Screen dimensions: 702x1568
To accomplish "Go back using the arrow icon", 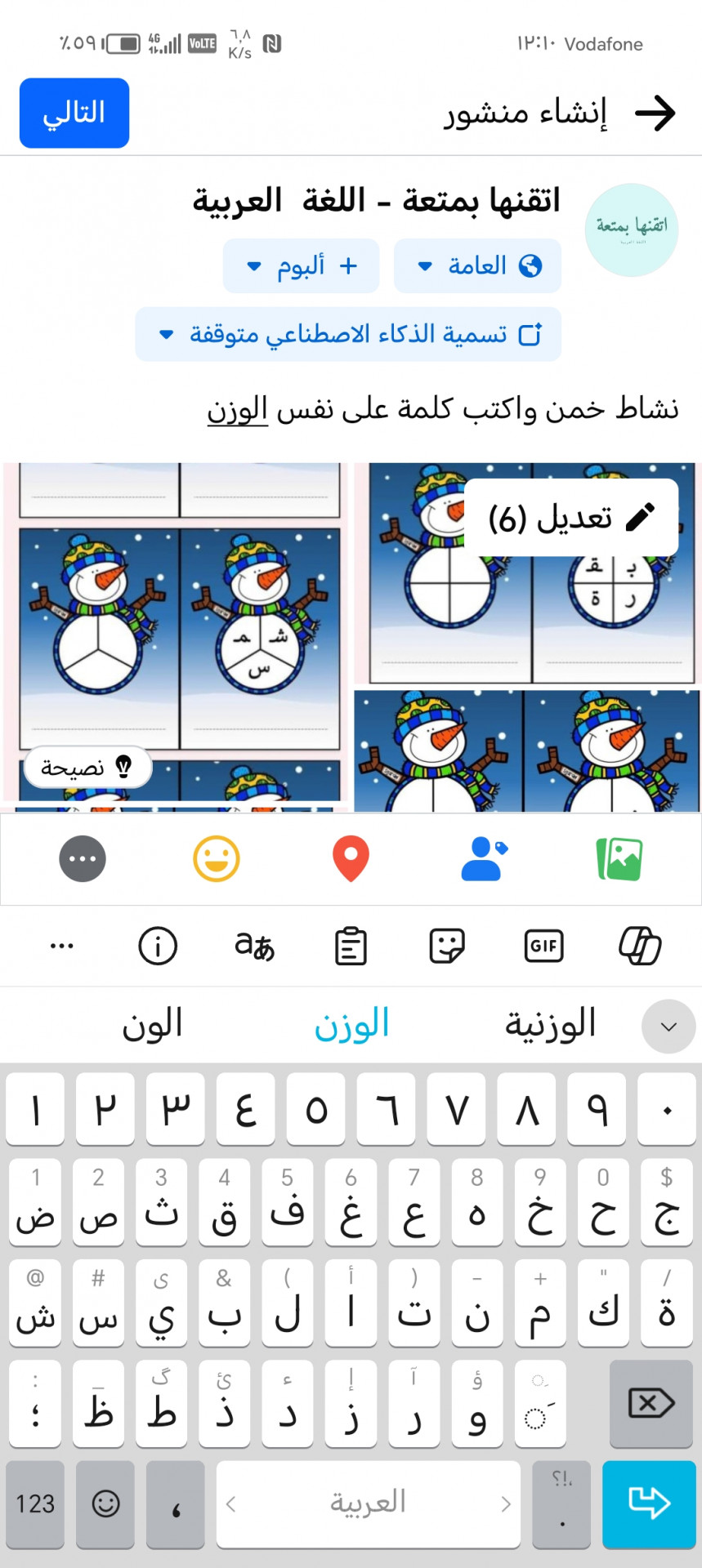I will point(655,113).
